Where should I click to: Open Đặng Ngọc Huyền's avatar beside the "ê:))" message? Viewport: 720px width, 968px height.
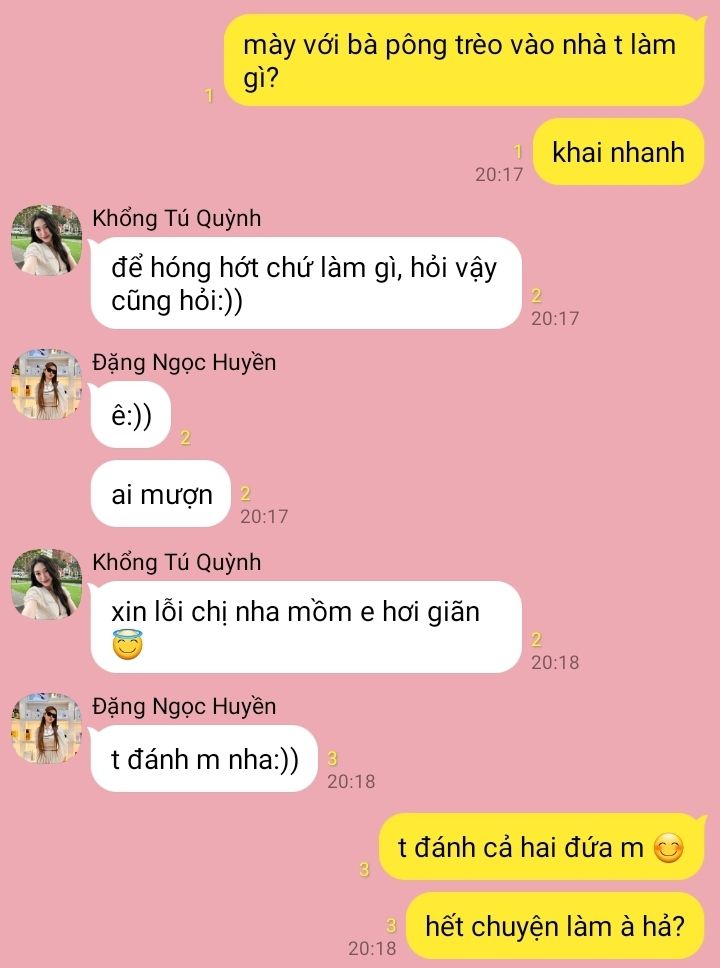[46, 384]
